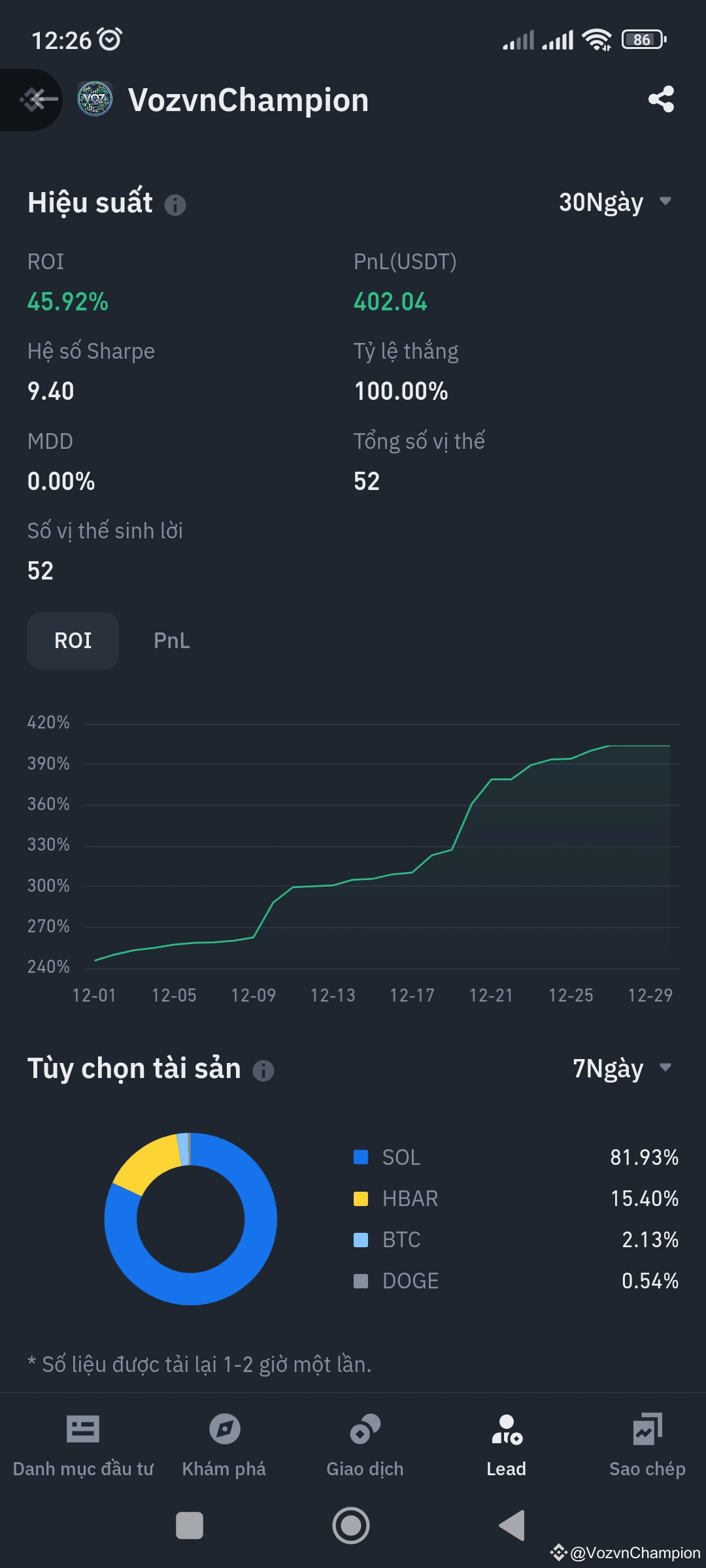Switch the chart to PnL
This screenshot has height=1568, width=706.
click(171, 641)
